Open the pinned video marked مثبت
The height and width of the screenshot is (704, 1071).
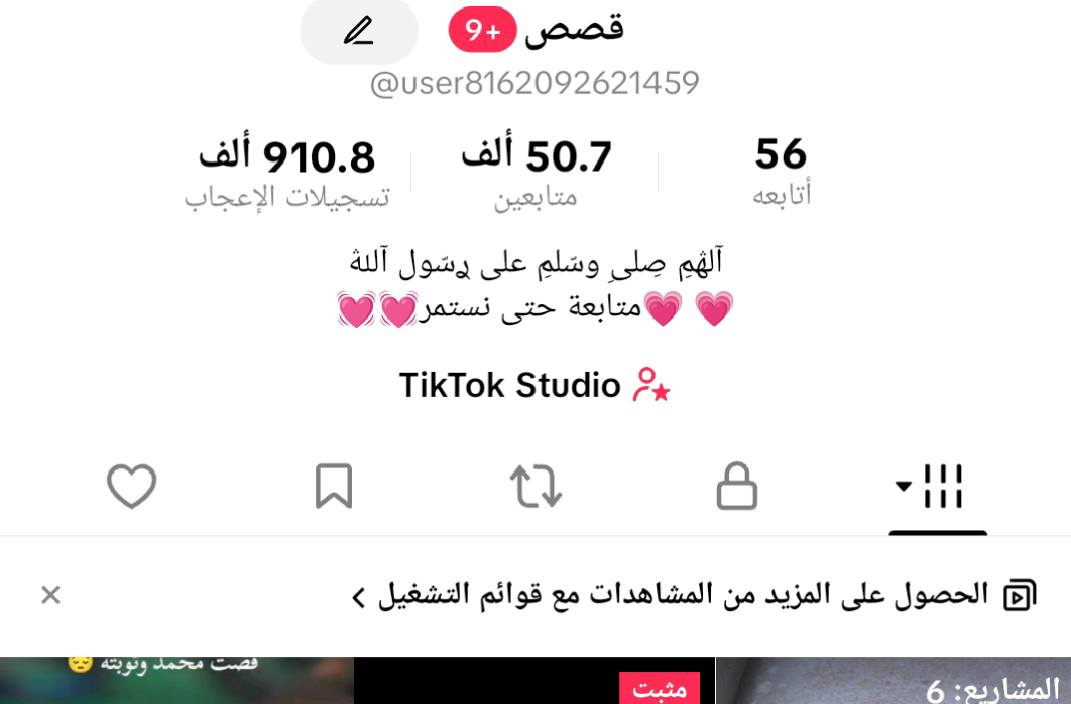(535, 683)
